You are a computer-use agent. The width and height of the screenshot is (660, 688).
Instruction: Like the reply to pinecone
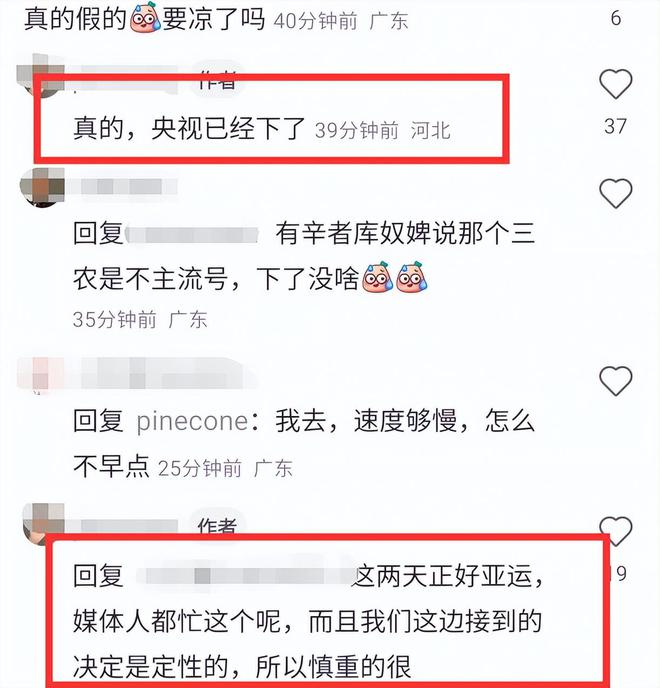coord(615,380)
